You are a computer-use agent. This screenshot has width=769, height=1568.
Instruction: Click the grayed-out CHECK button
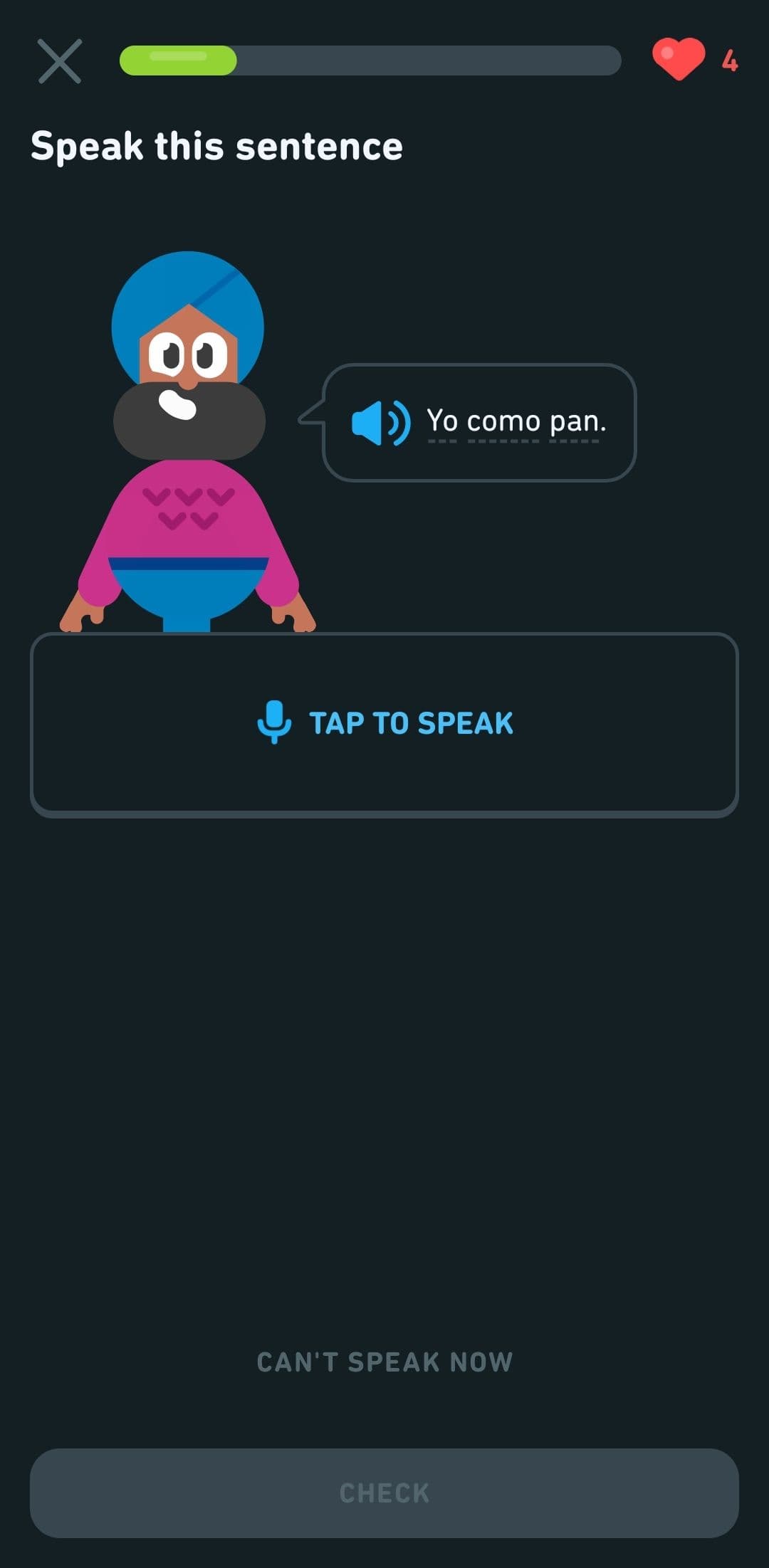384,1493
